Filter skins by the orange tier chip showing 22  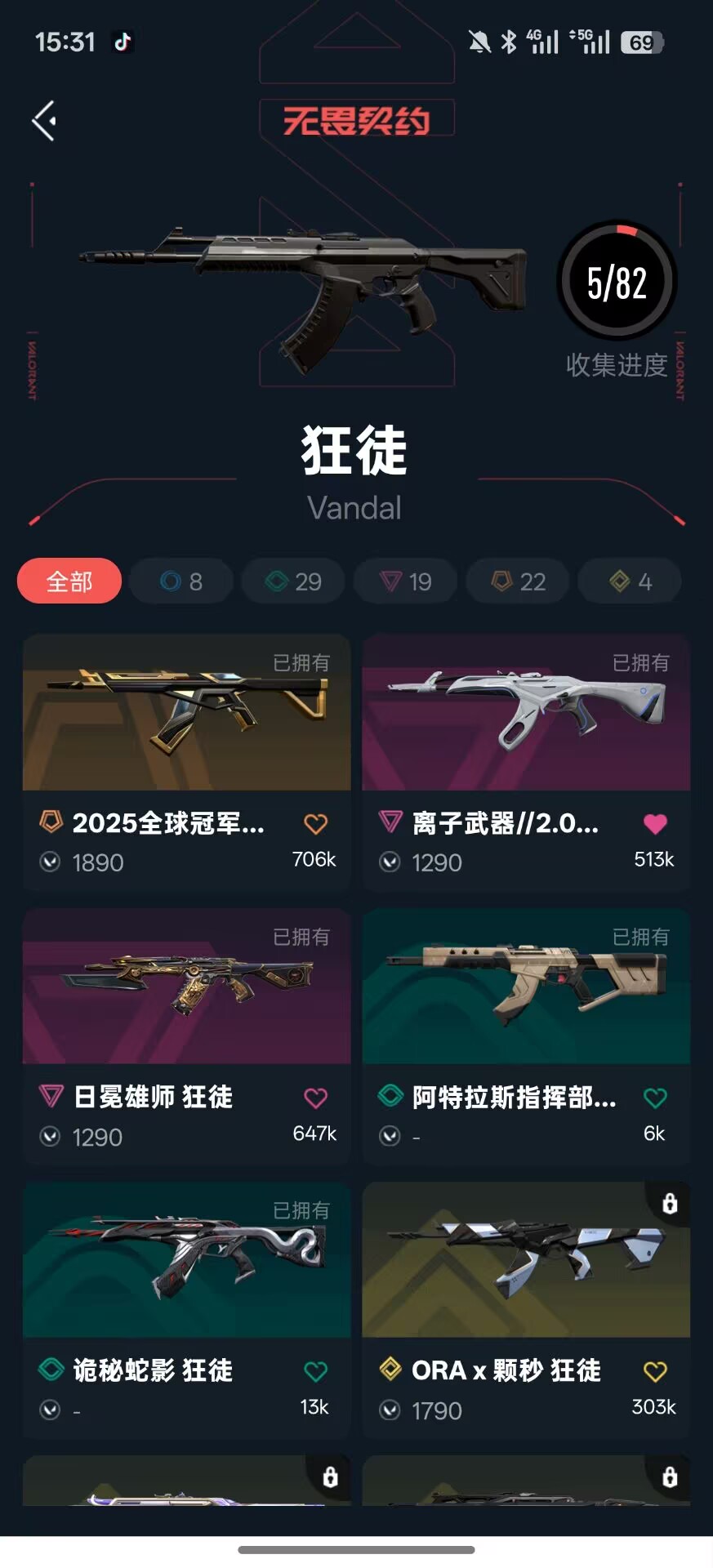point(518,581)
